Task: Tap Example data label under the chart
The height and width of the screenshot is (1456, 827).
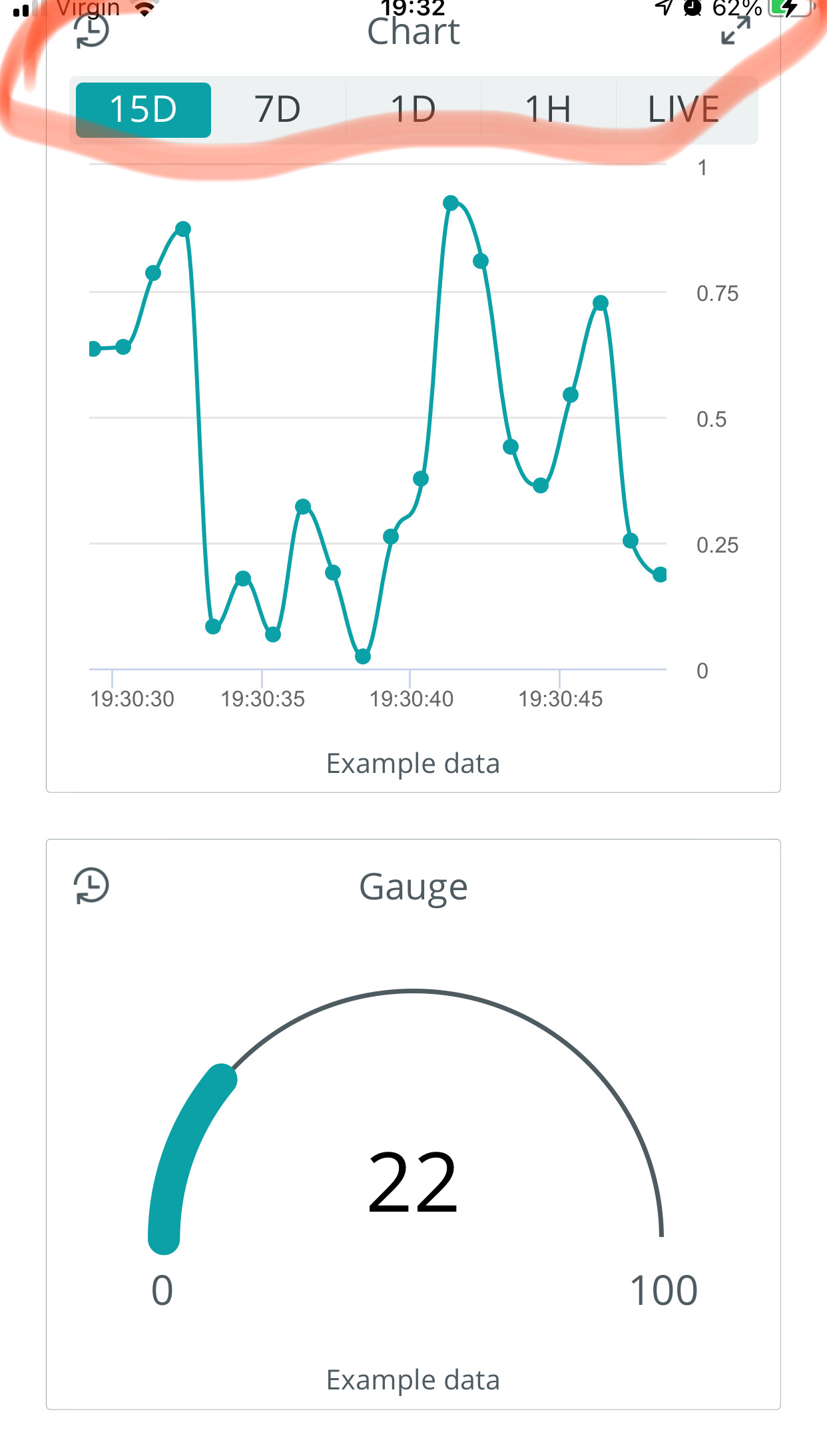Action: (x=413, y=763)
